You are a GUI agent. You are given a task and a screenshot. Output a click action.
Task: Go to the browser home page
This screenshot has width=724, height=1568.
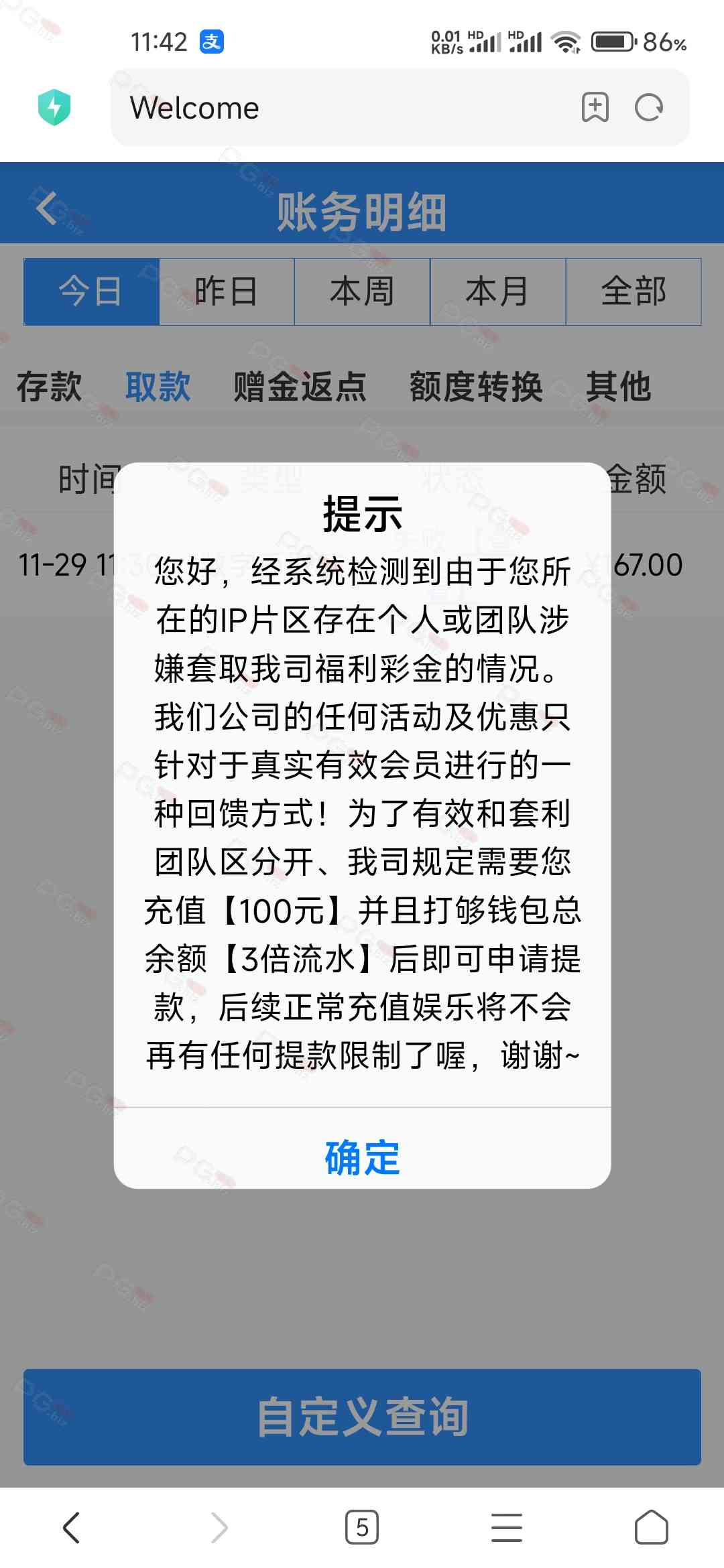pyautogui.click(x=651, y=1528)
